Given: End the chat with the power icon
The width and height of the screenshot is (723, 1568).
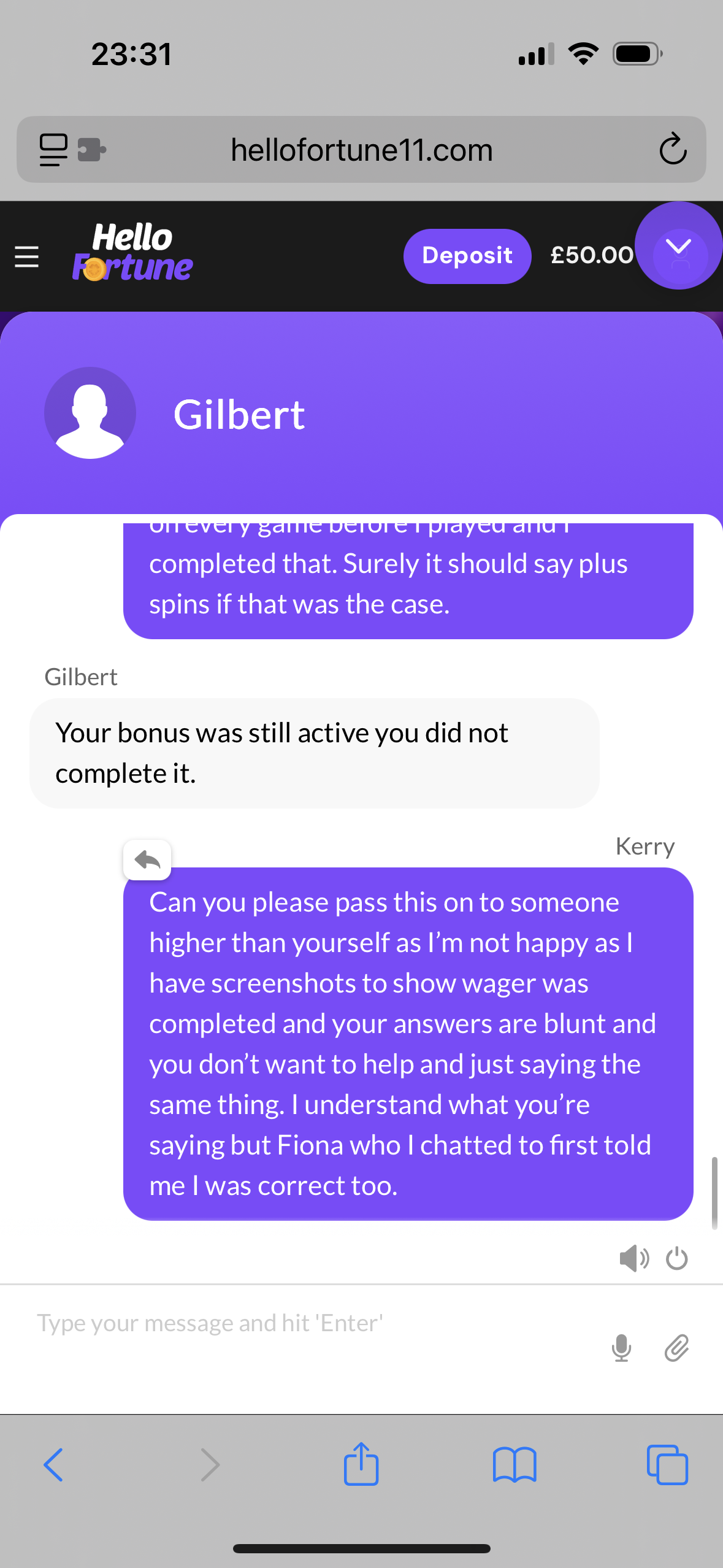Looking at the screenshot, I should (677, 1259).
